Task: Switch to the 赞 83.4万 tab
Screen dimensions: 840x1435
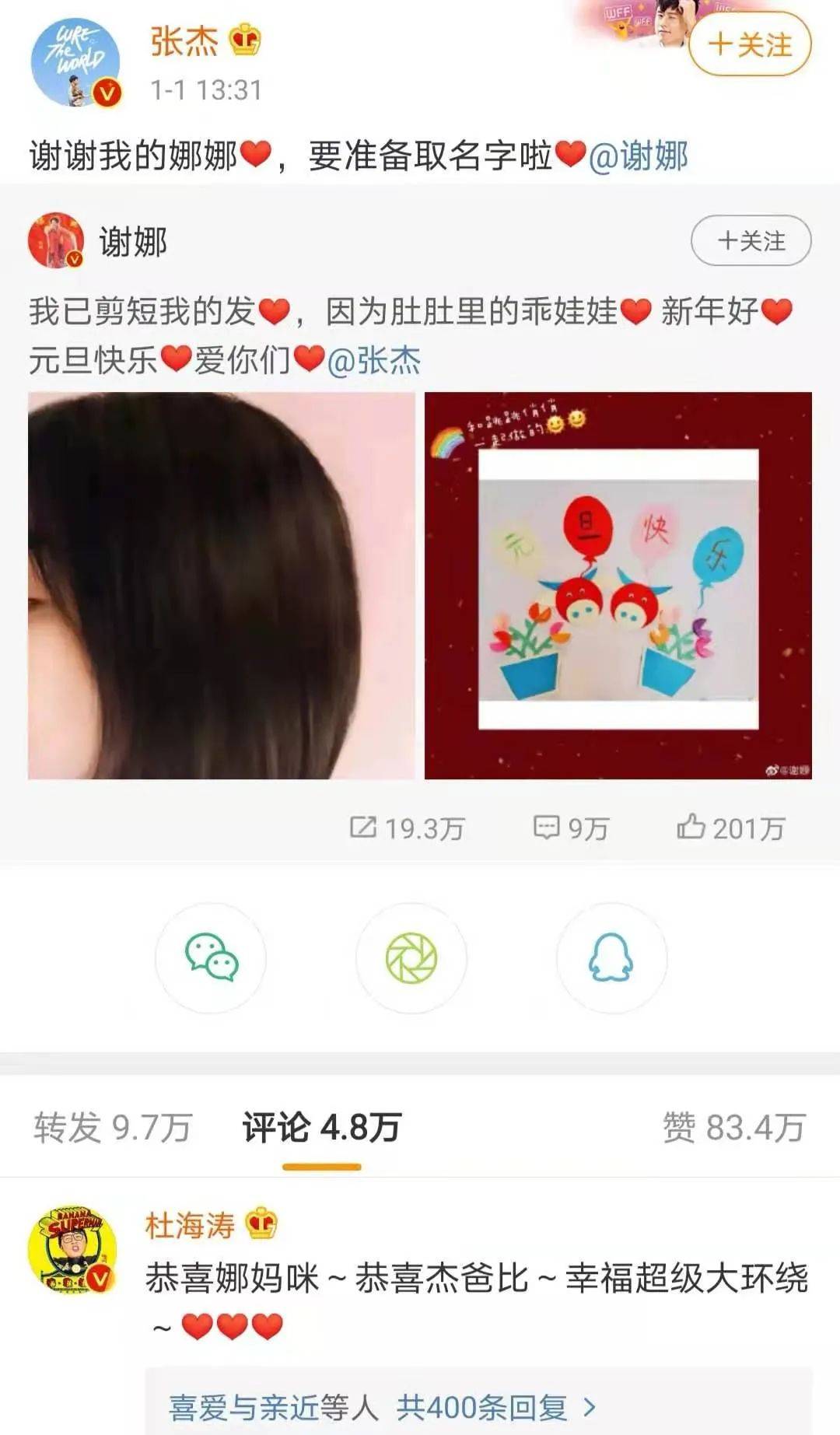Action: [x=733, y=1127]
